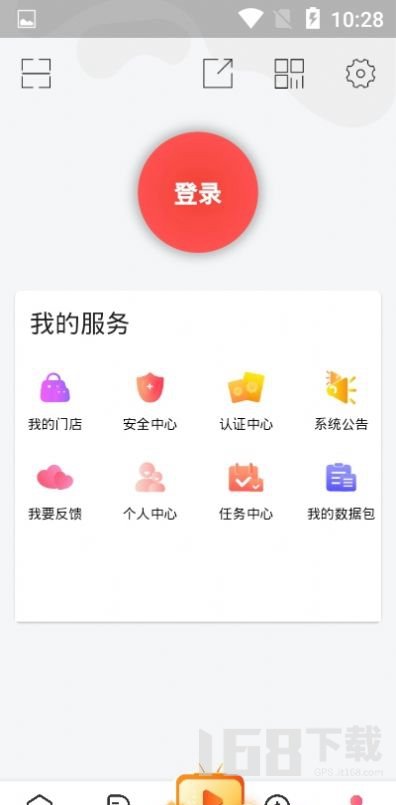Open 安全中心

pos(150,401)
